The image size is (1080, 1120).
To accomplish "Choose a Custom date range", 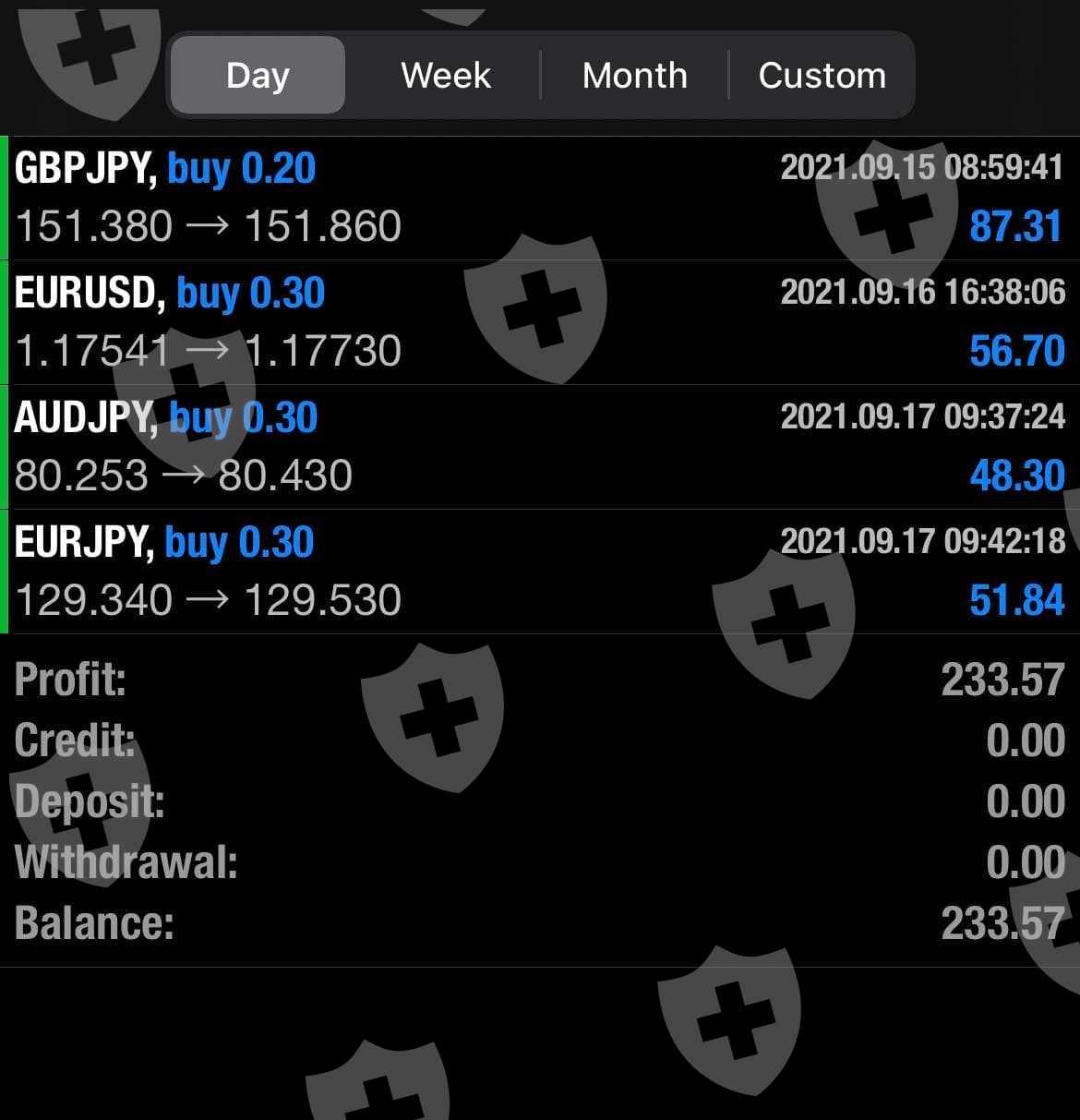I will (x=822, y=75).
